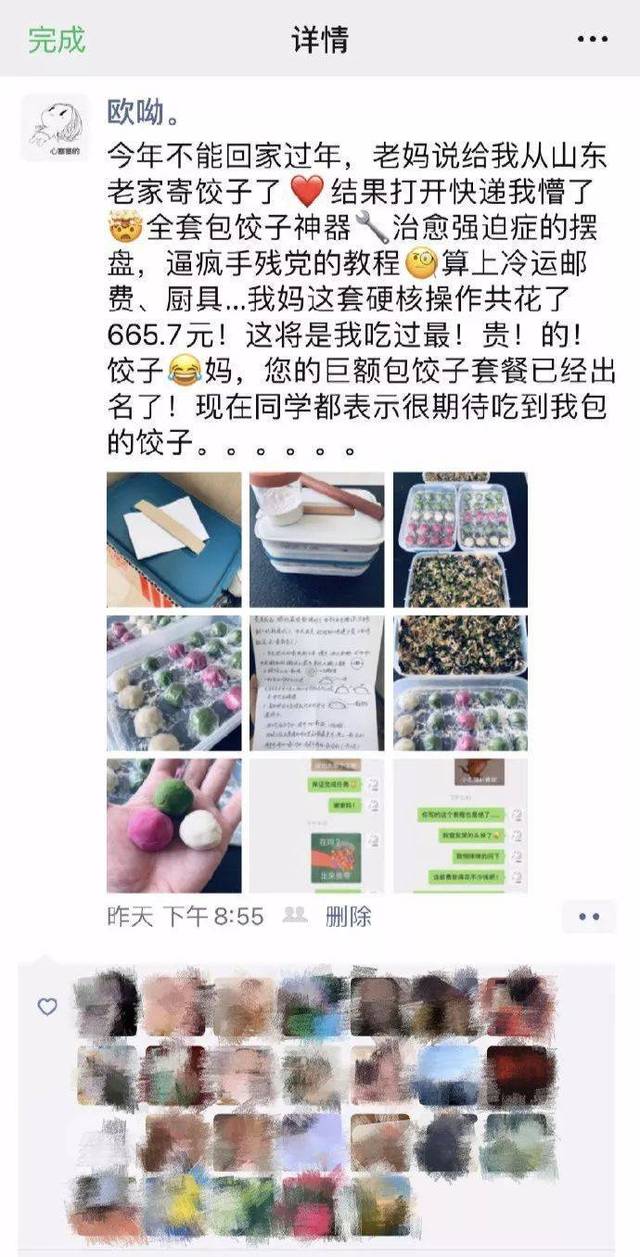View the photo of three dough balls in hand
The height and width of the screenshot is (1257, 640).
pos(174,826)
